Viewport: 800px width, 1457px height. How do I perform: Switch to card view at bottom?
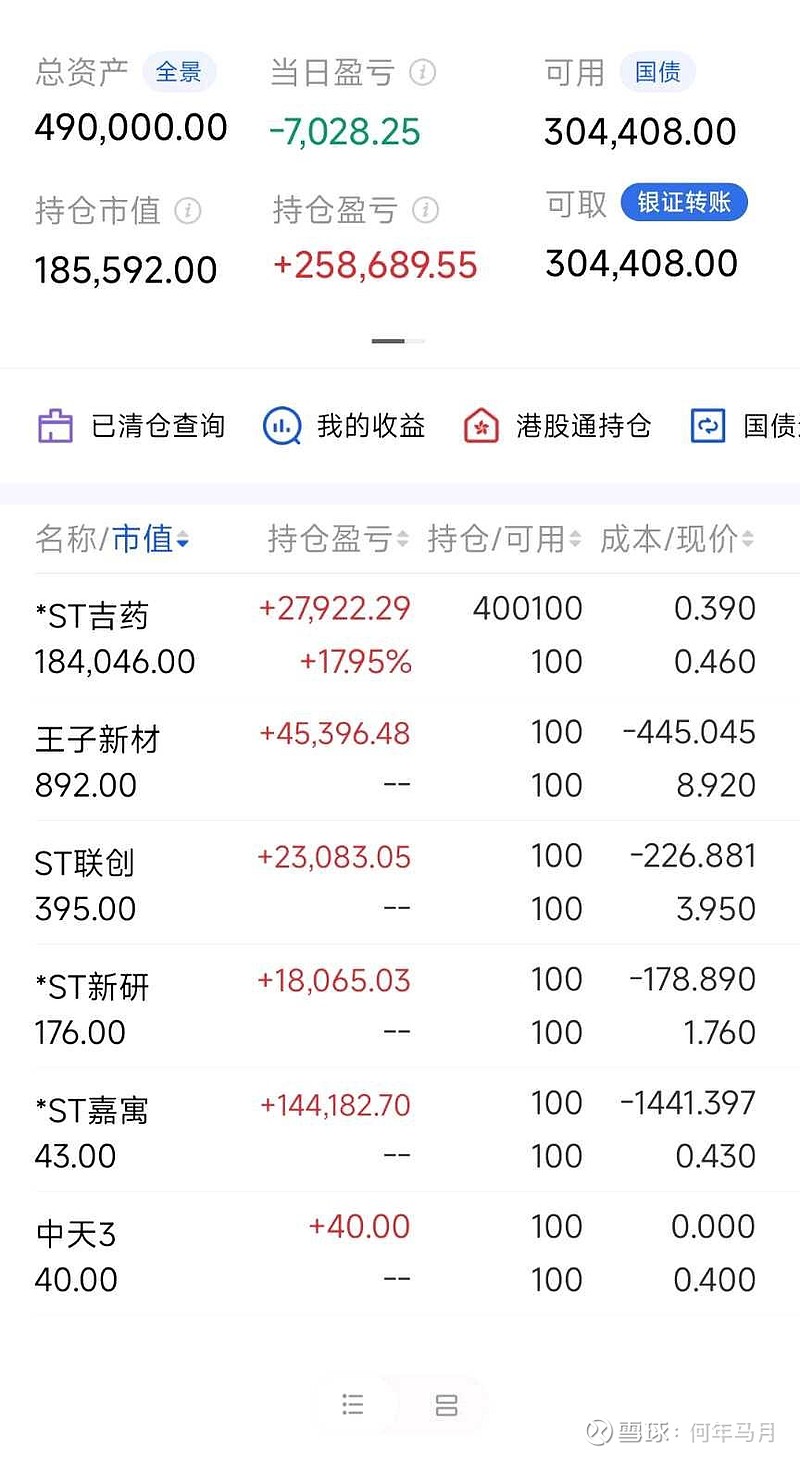pos(446,1405)
